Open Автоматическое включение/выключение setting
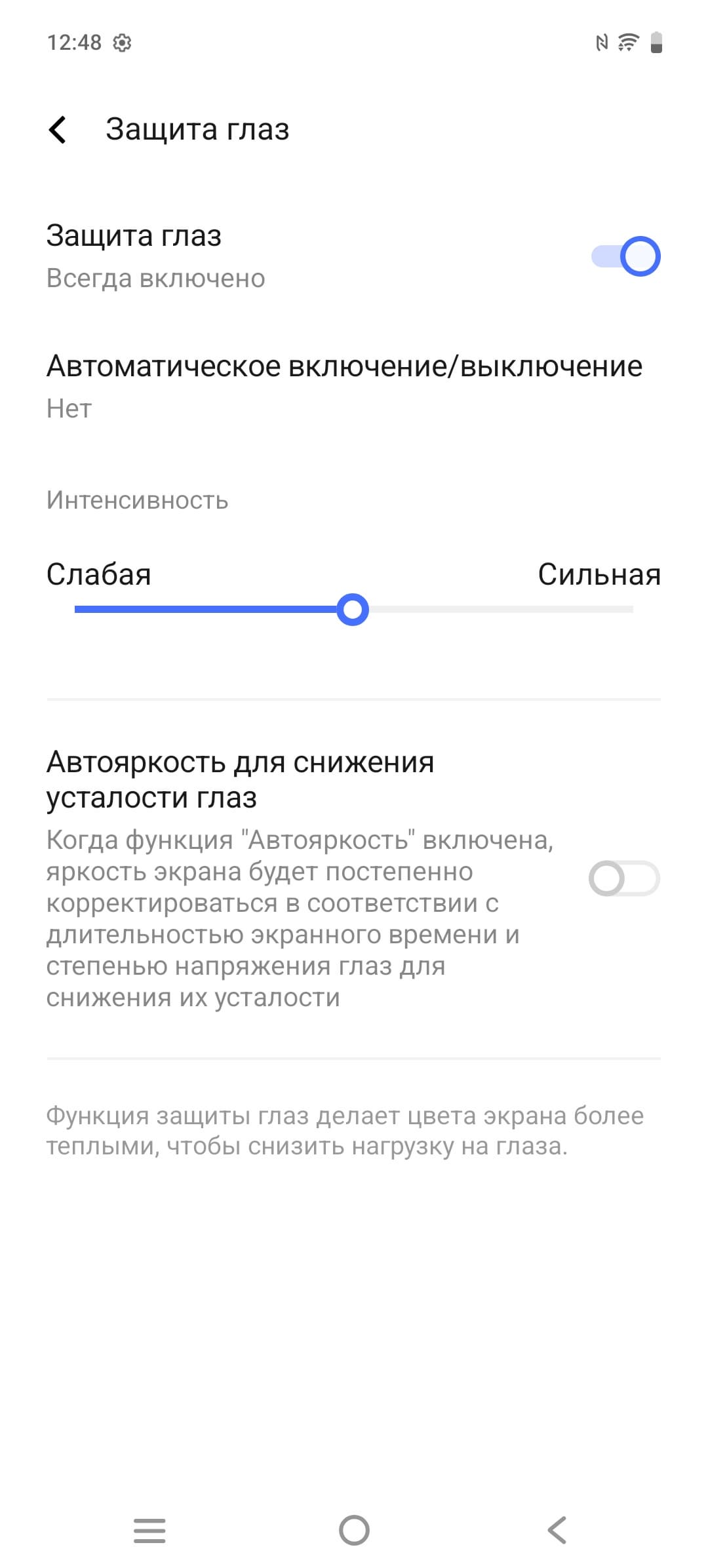The image size is (708, 1568). tap(344, 385)
